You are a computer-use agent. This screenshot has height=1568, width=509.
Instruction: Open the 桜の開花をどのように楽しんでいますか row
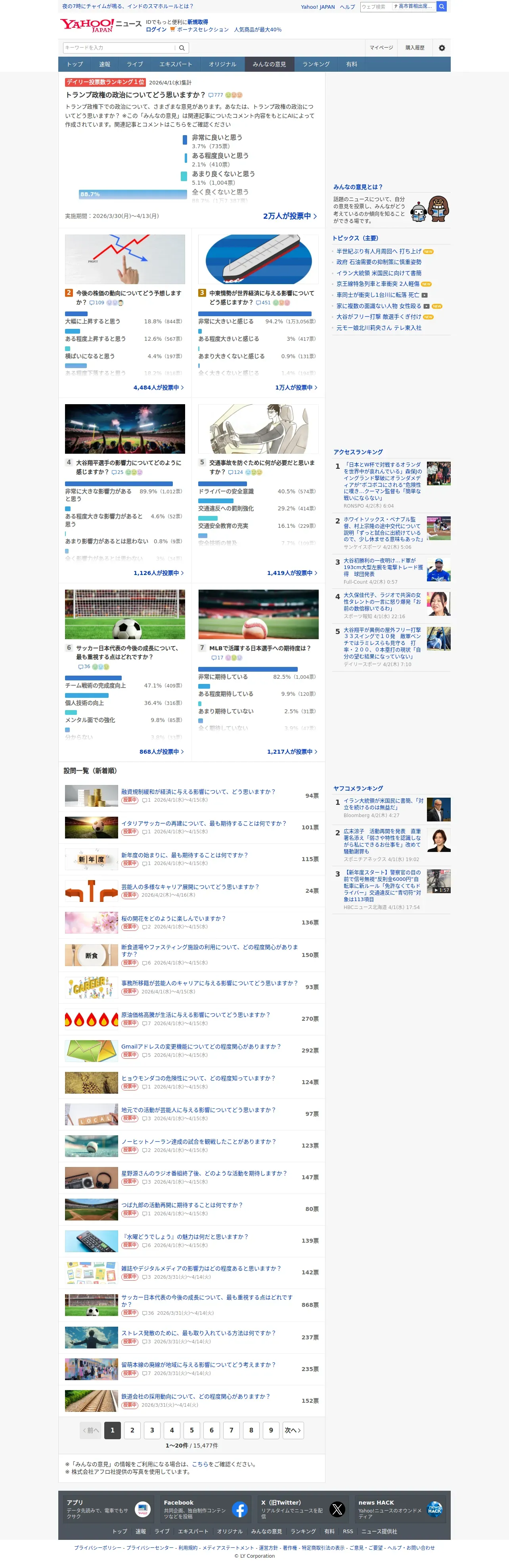coord(192,922)
